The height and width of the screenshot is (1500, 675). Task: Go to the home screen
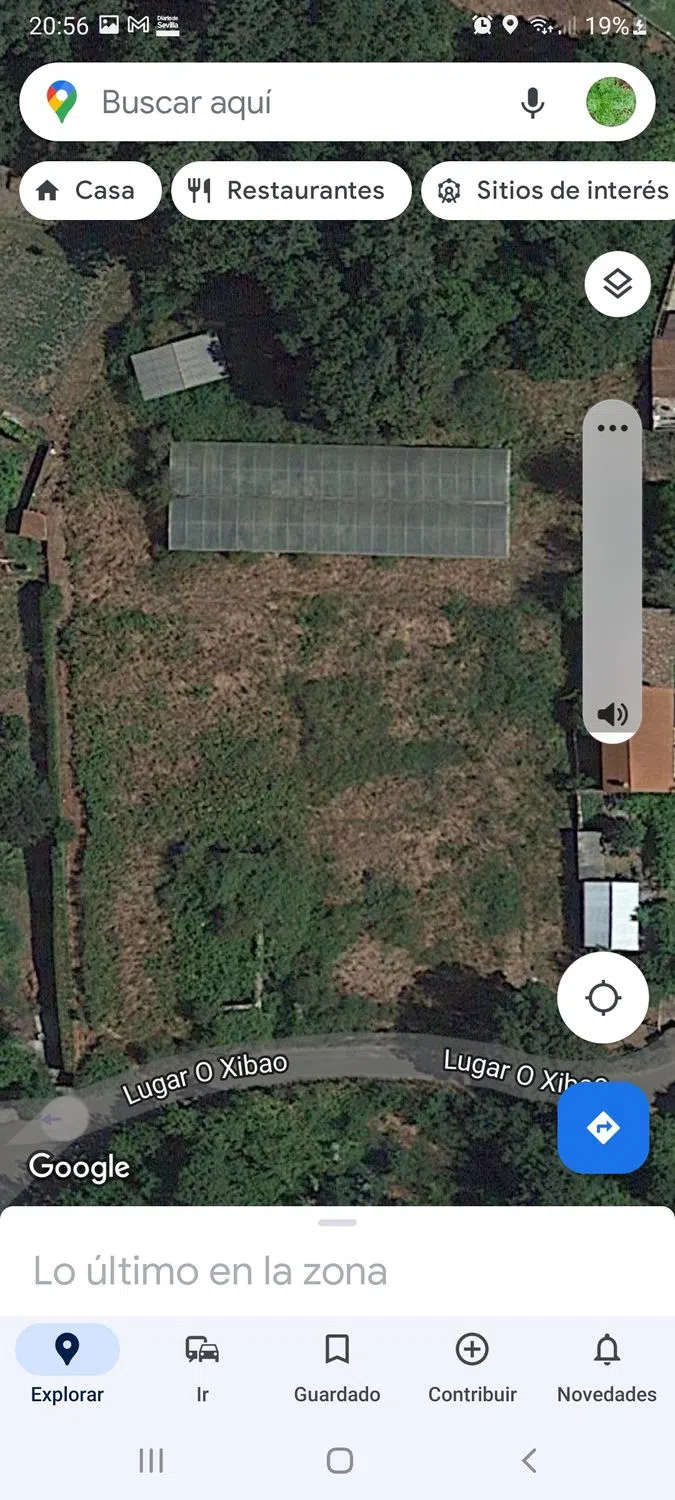click(x=339, y=1461)
